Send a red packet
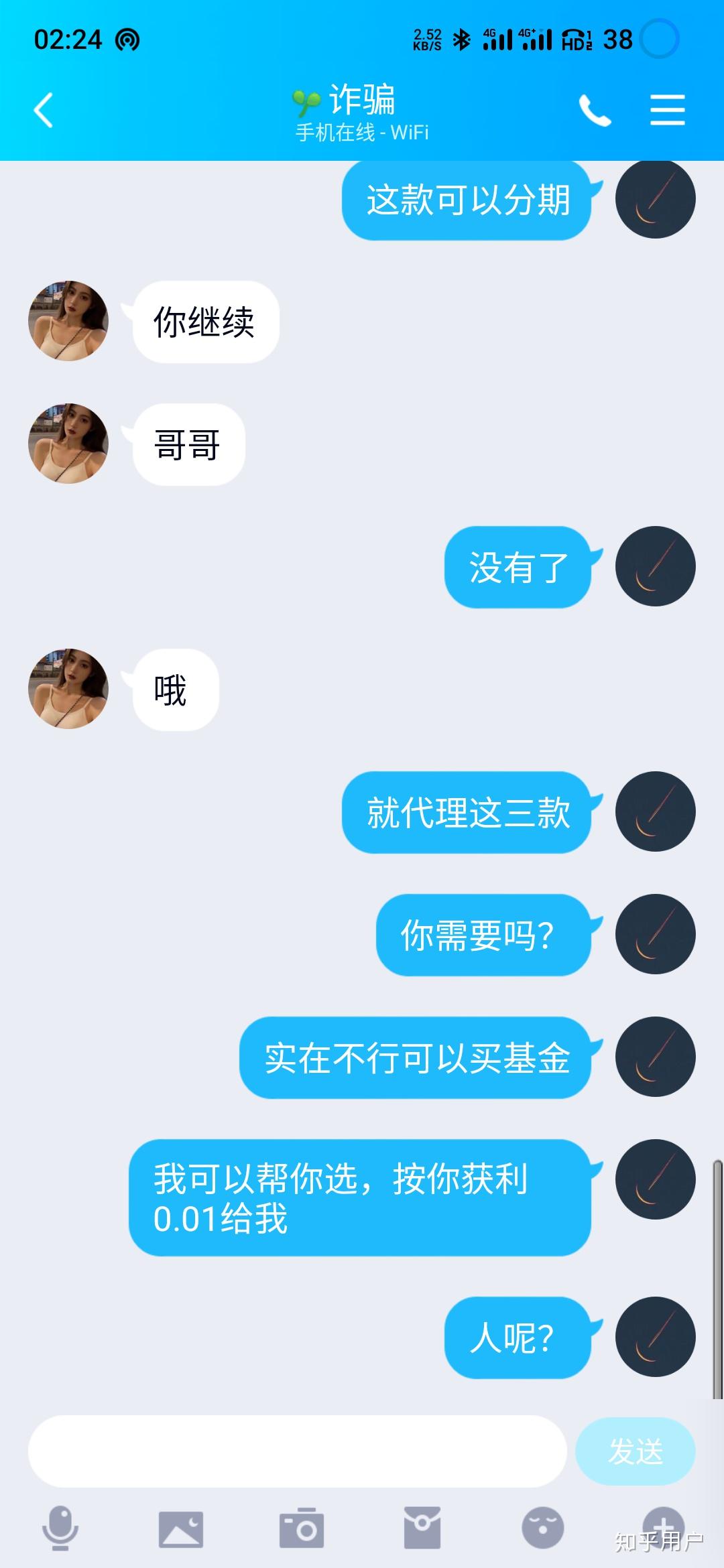The height and width of the screenshot is (1568, 724). point(422,1528)
